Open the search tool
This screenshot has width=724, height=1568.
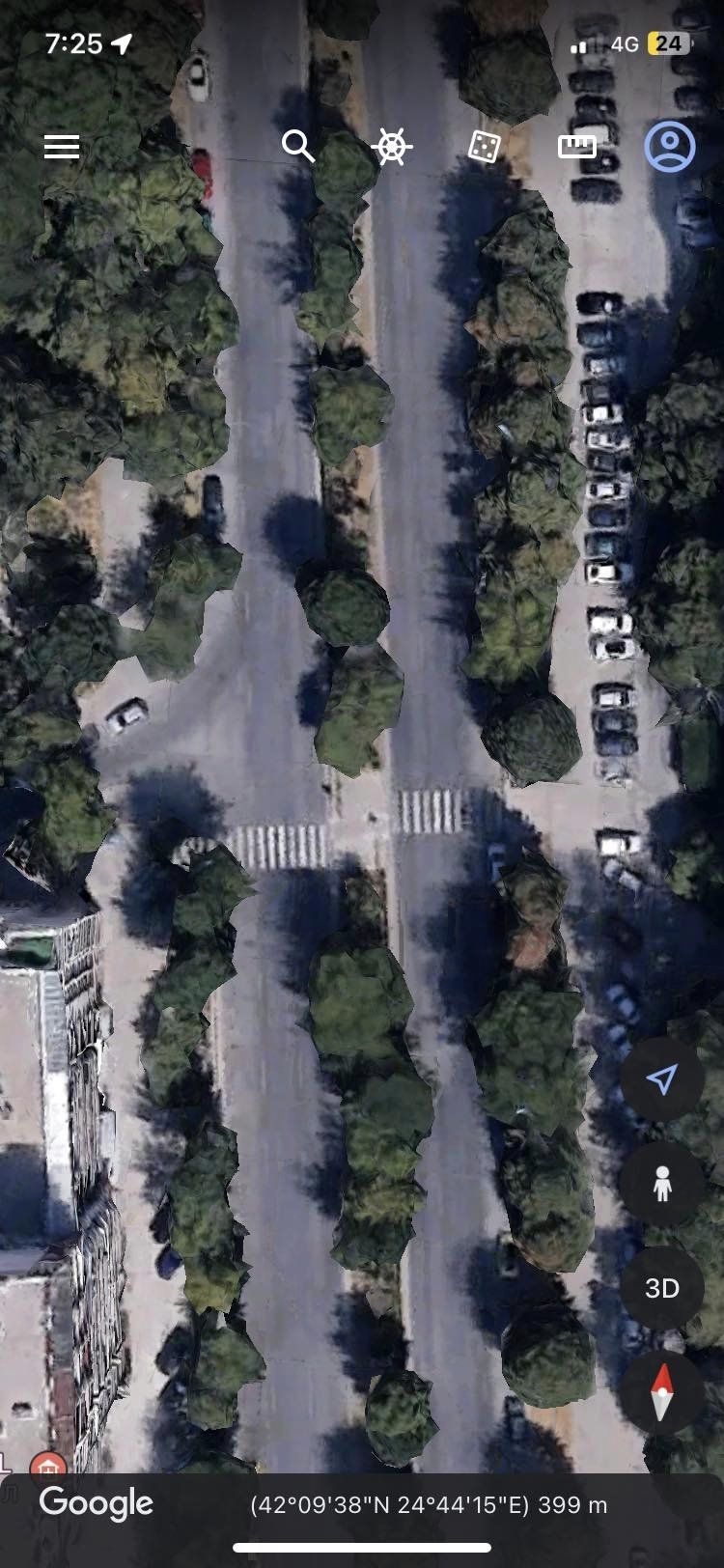[297, 147]
